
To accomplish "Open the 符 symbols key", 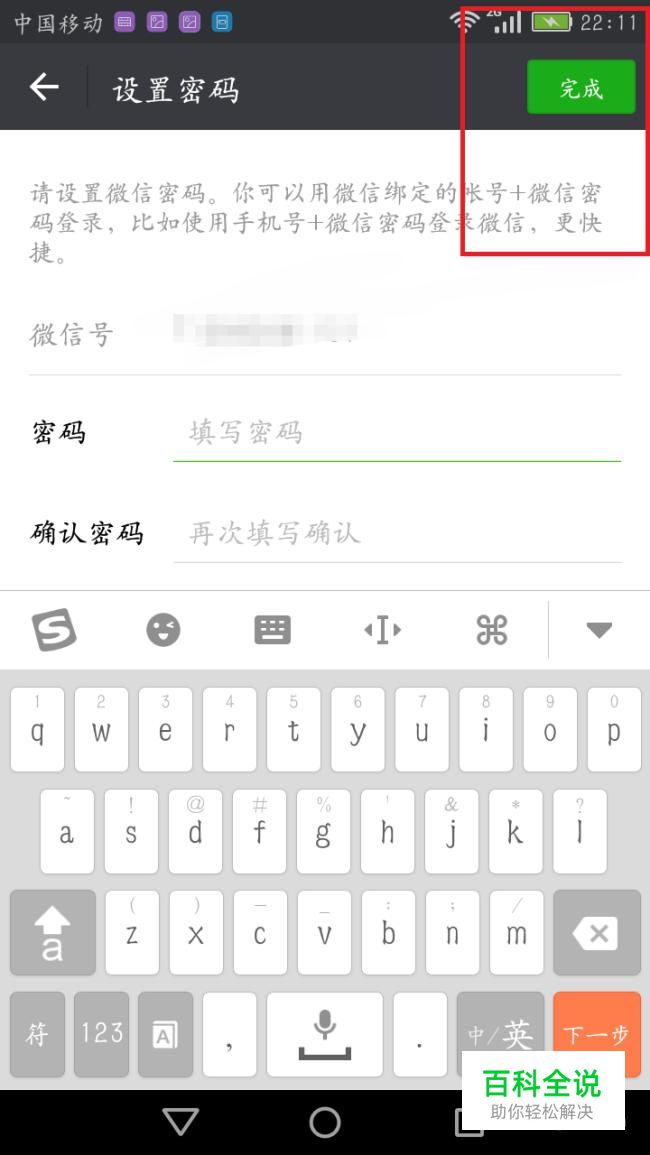I will click(x=37, y=1033).
